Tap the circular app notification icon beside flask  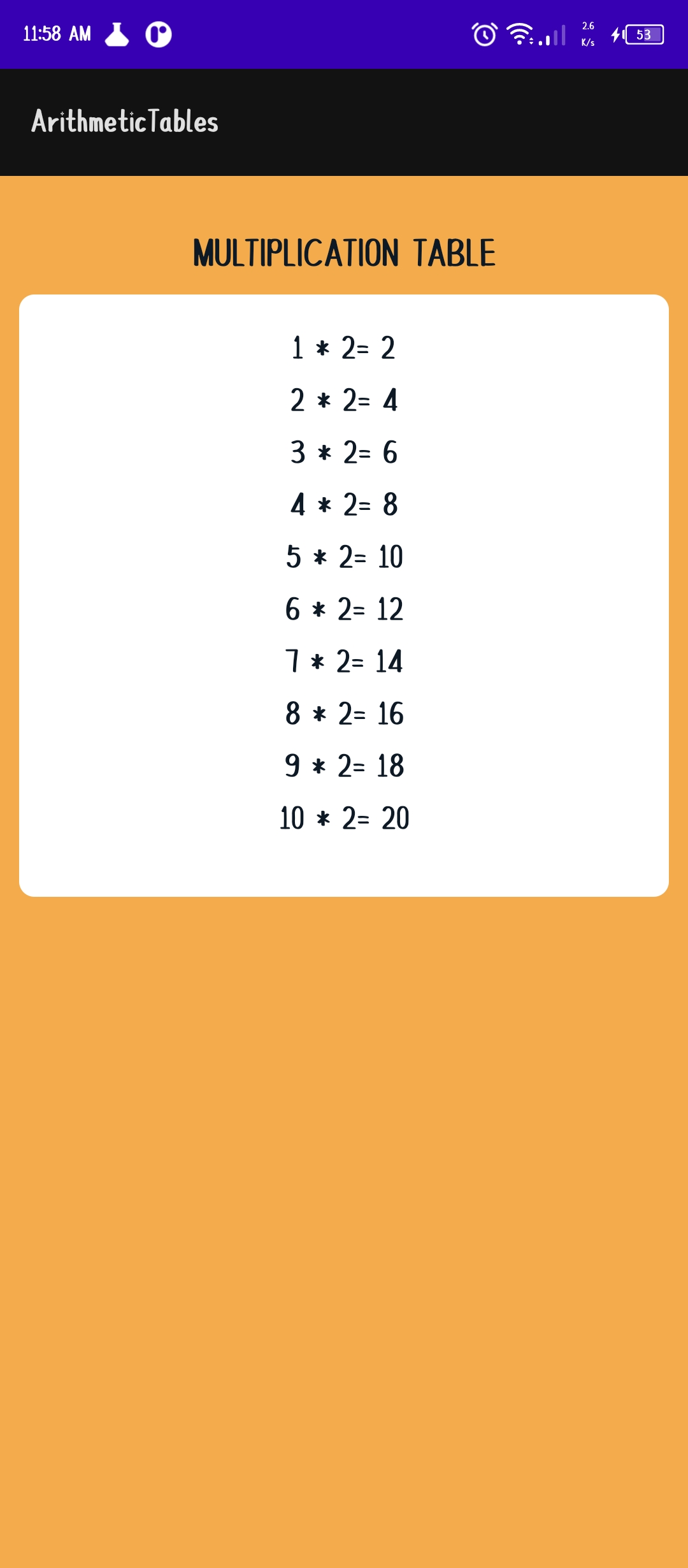click(157, 33)
